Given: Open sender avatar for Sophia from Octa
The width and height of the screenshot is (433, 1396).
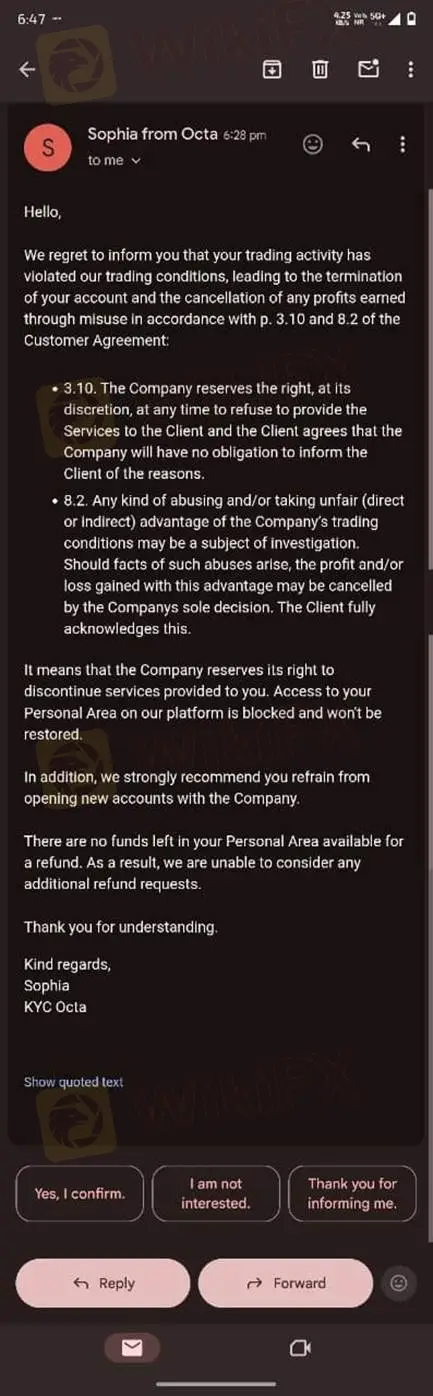Looking at the screenshot, I should tap(48, 147).
